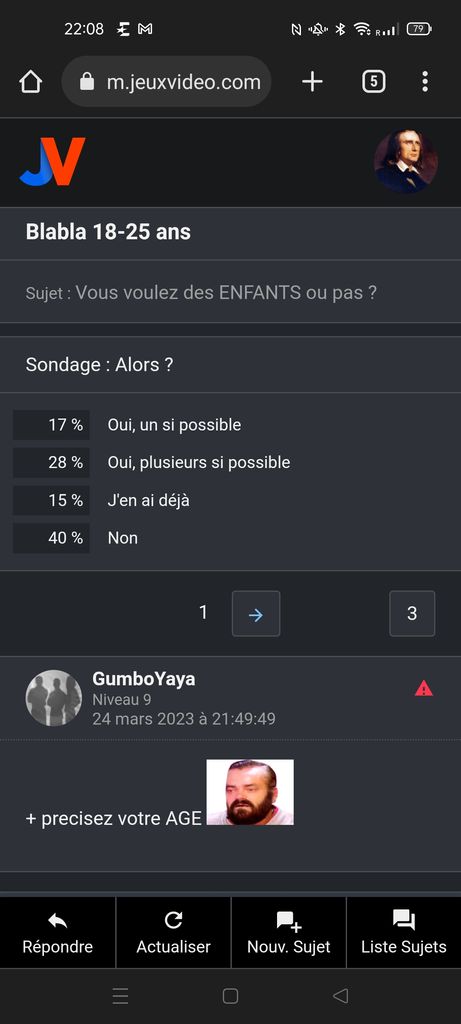This screenshot has width=461, height=1024.
Task: Open the profile avatar menu
Action: point(405,161)
